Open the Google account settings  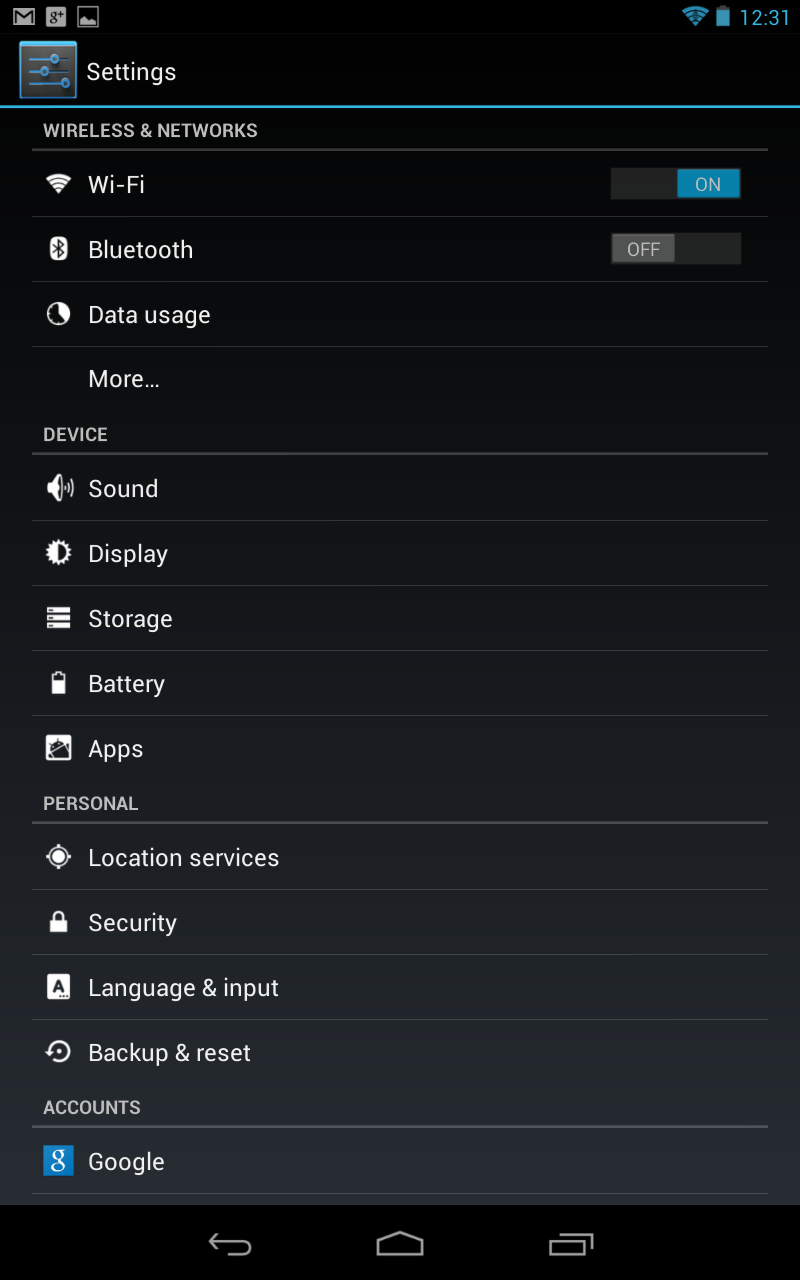point(400,1161)
